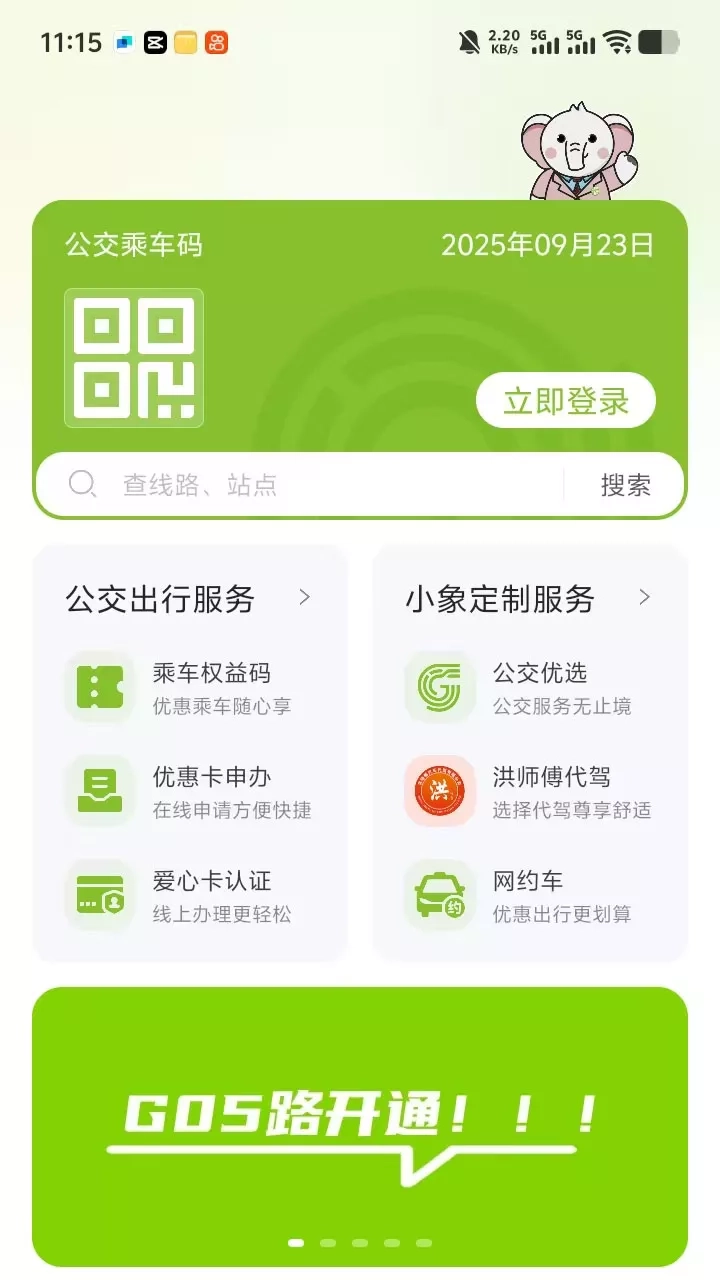
Task: Open 优惠卡申办 discount card application
Action: pos(190,792)
